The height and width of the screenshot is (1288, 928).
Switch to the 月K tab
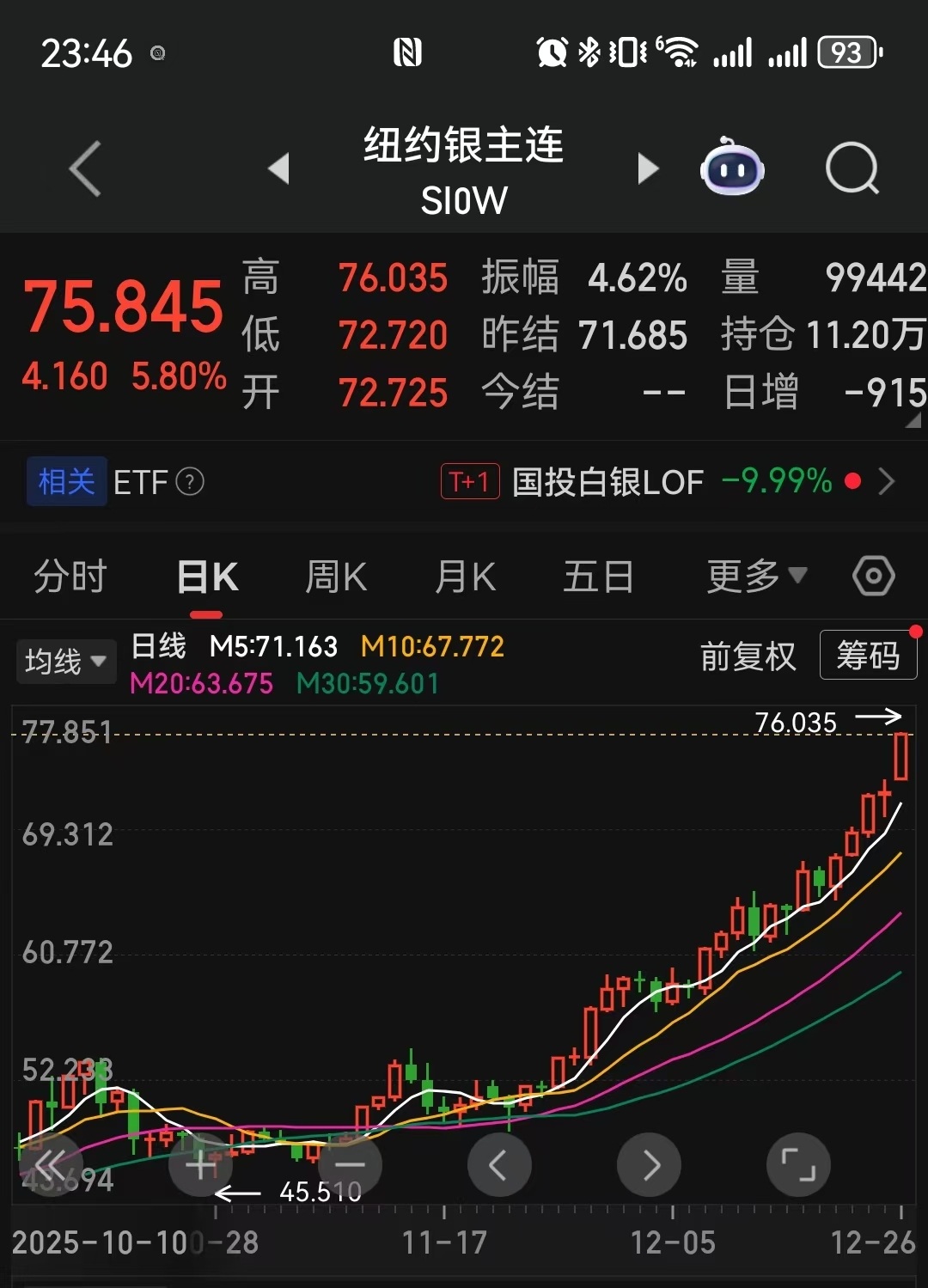(465, 577)
